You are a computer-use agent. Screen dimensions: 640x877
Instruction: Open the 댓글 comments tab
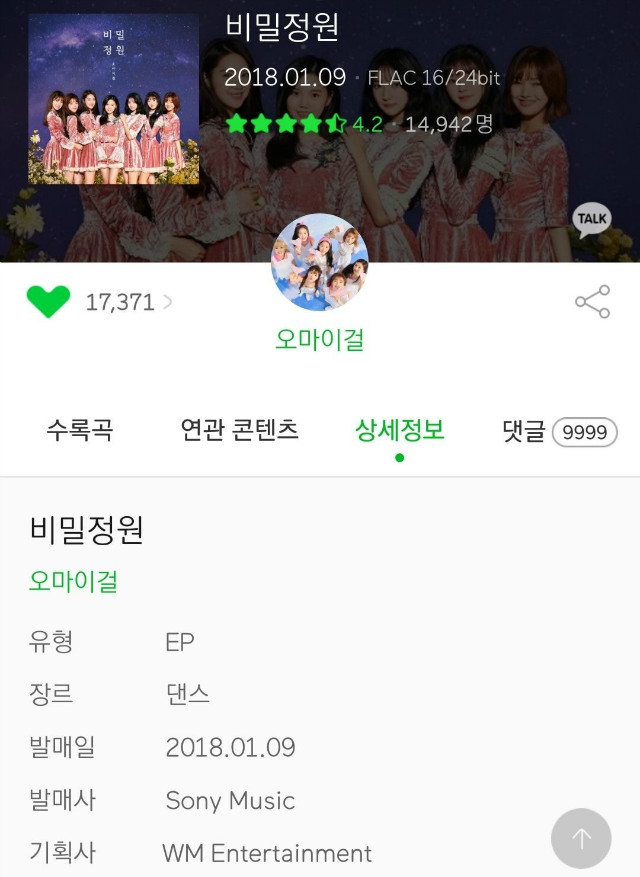tap(559, 432)
